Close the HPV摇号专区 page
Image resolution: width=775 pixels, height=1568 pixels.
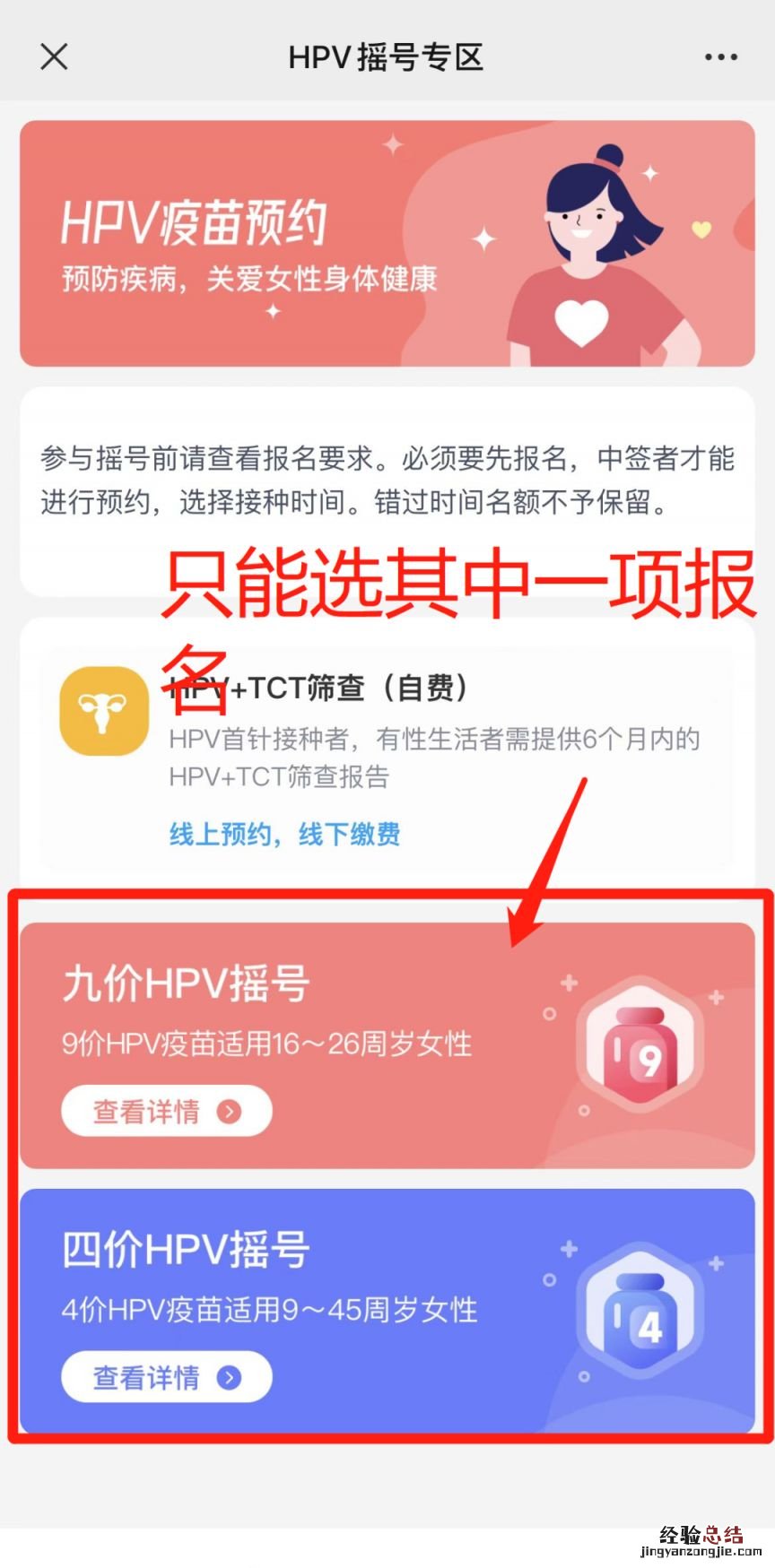point(54,56)
